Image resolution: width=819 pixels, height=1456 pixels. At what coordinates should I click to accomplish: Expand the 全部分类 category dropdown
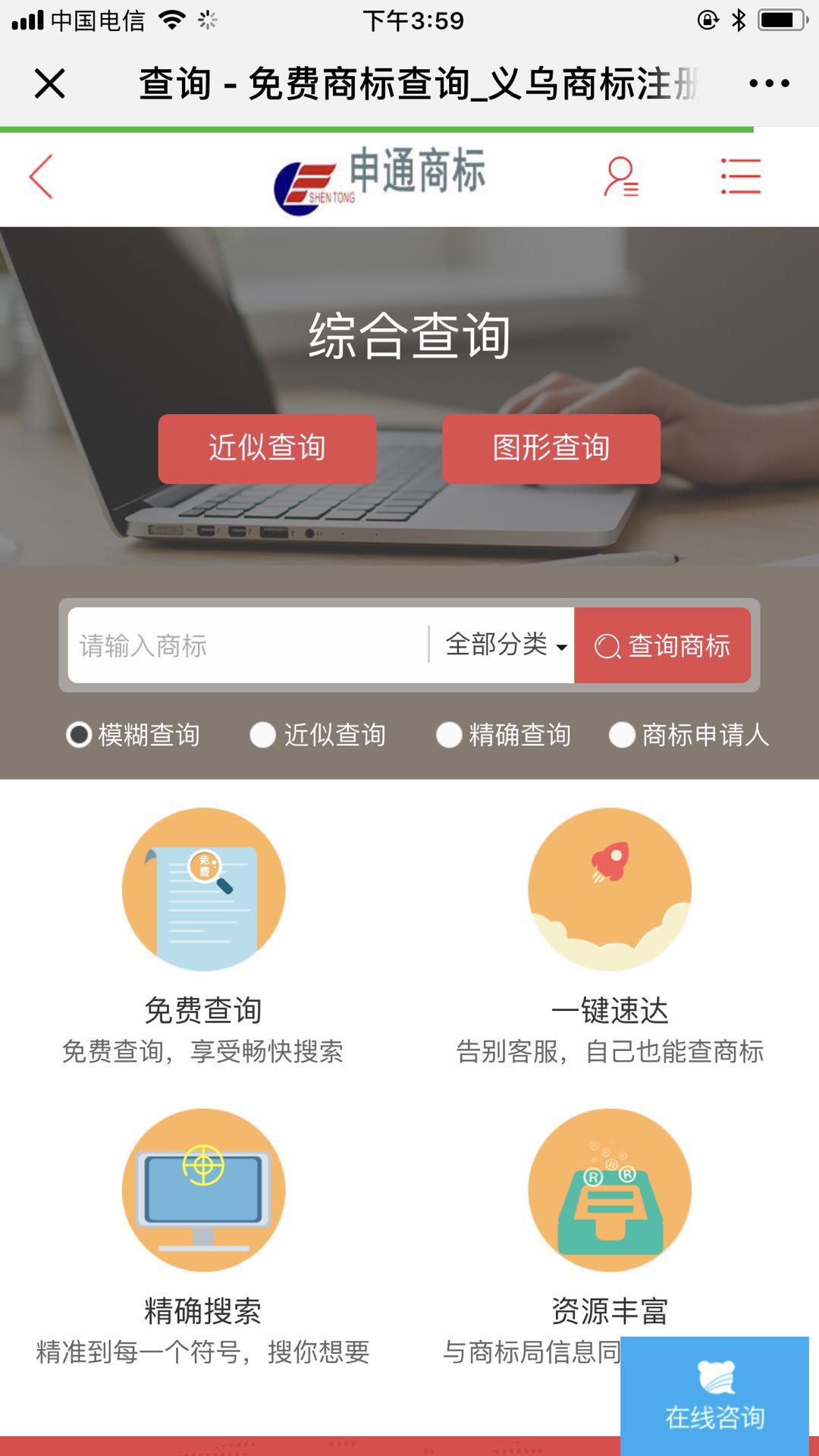point(505,645)
